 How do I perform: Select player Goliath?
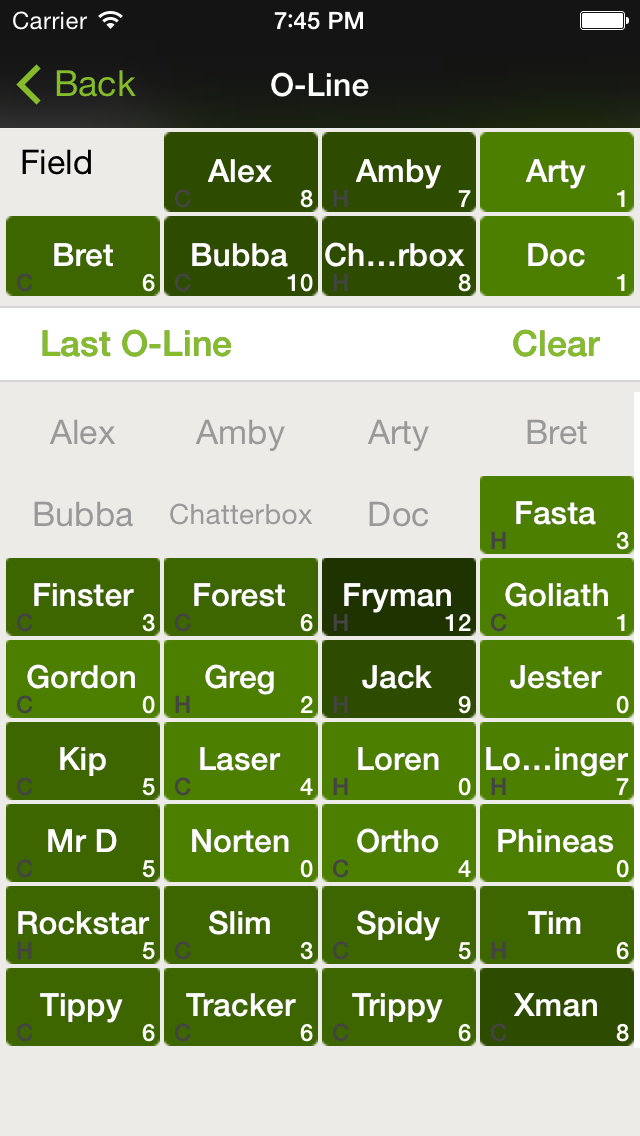click(x=557, y=597)
